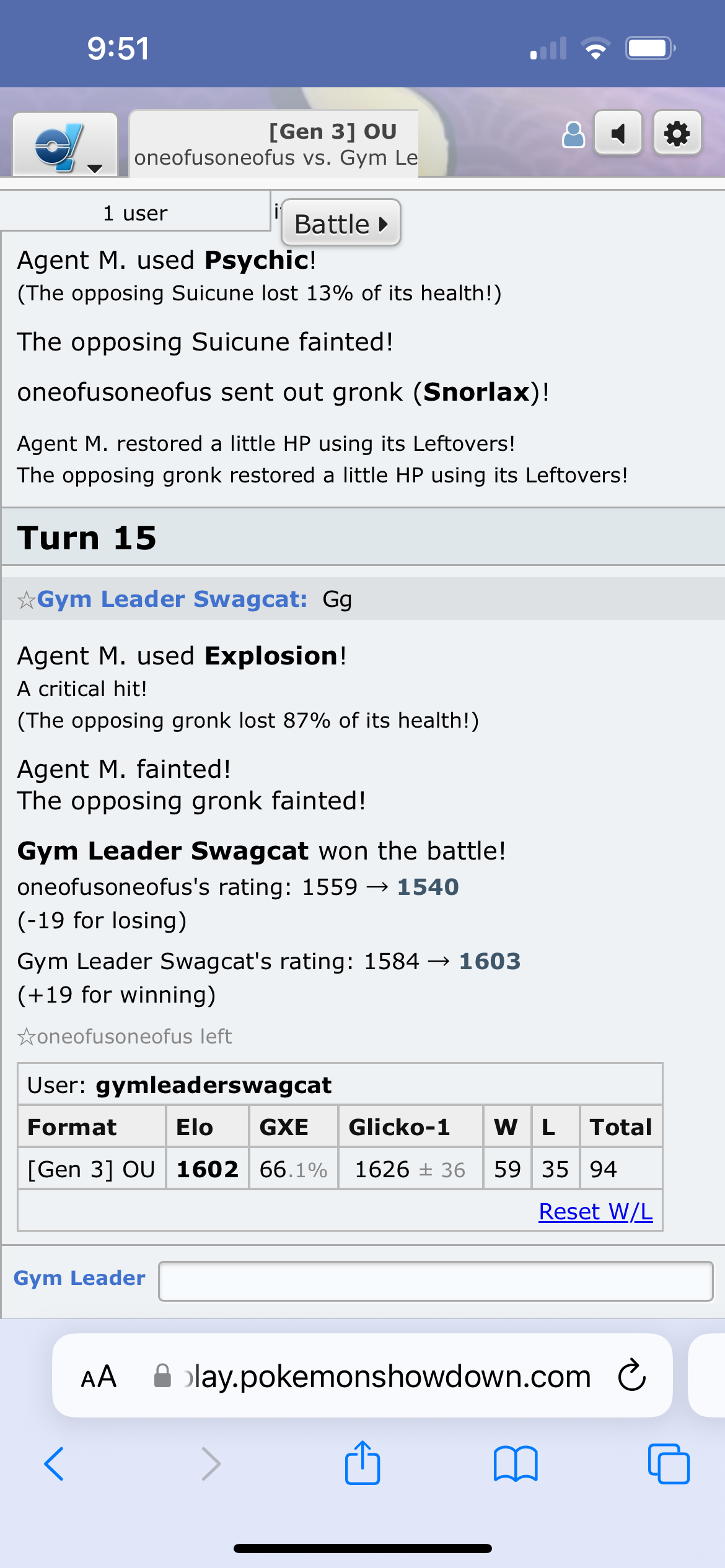Open Safari's AA text size menu
The width and height of the screenshot is (725, 1568).
(99, 1377)
